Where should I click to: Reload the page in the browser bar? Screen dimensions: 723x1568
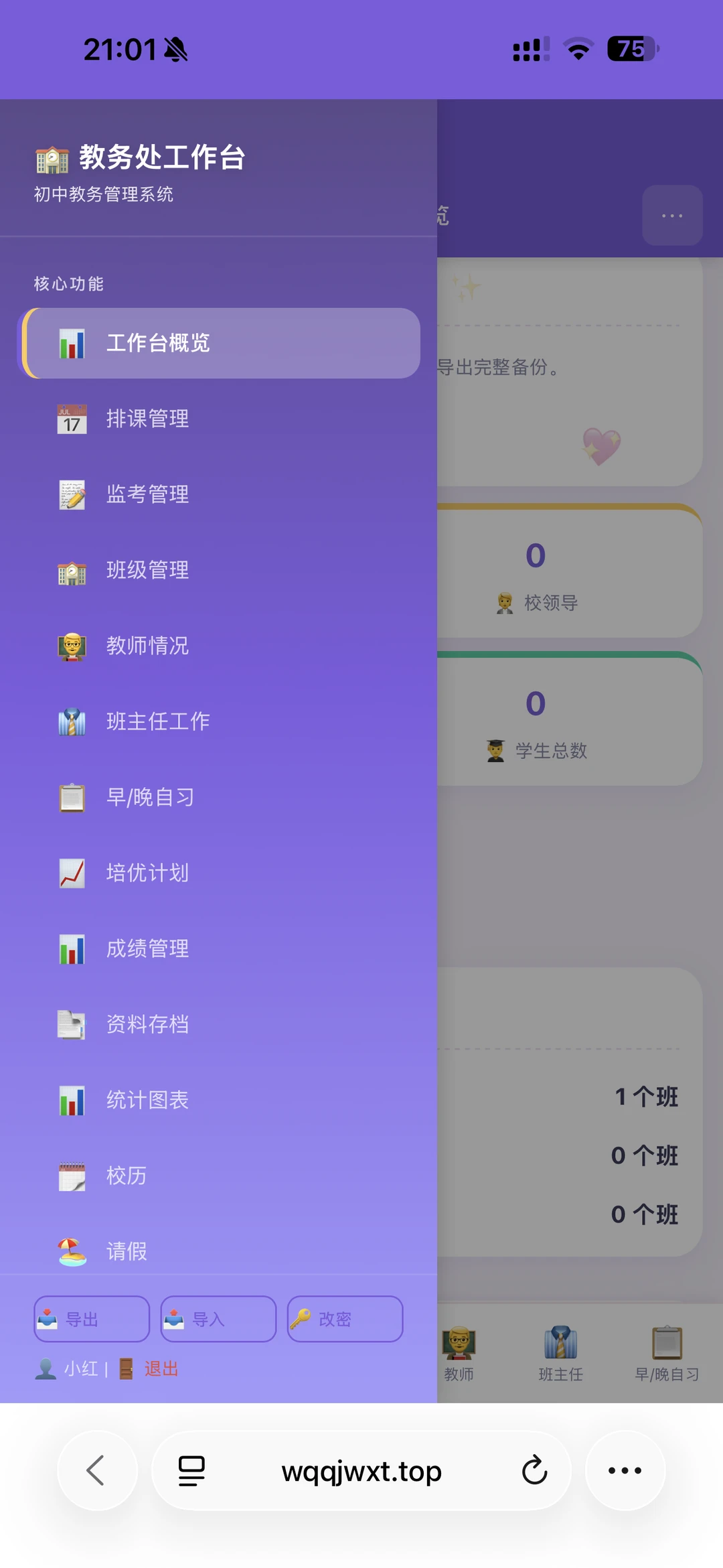click(534, 1471)
